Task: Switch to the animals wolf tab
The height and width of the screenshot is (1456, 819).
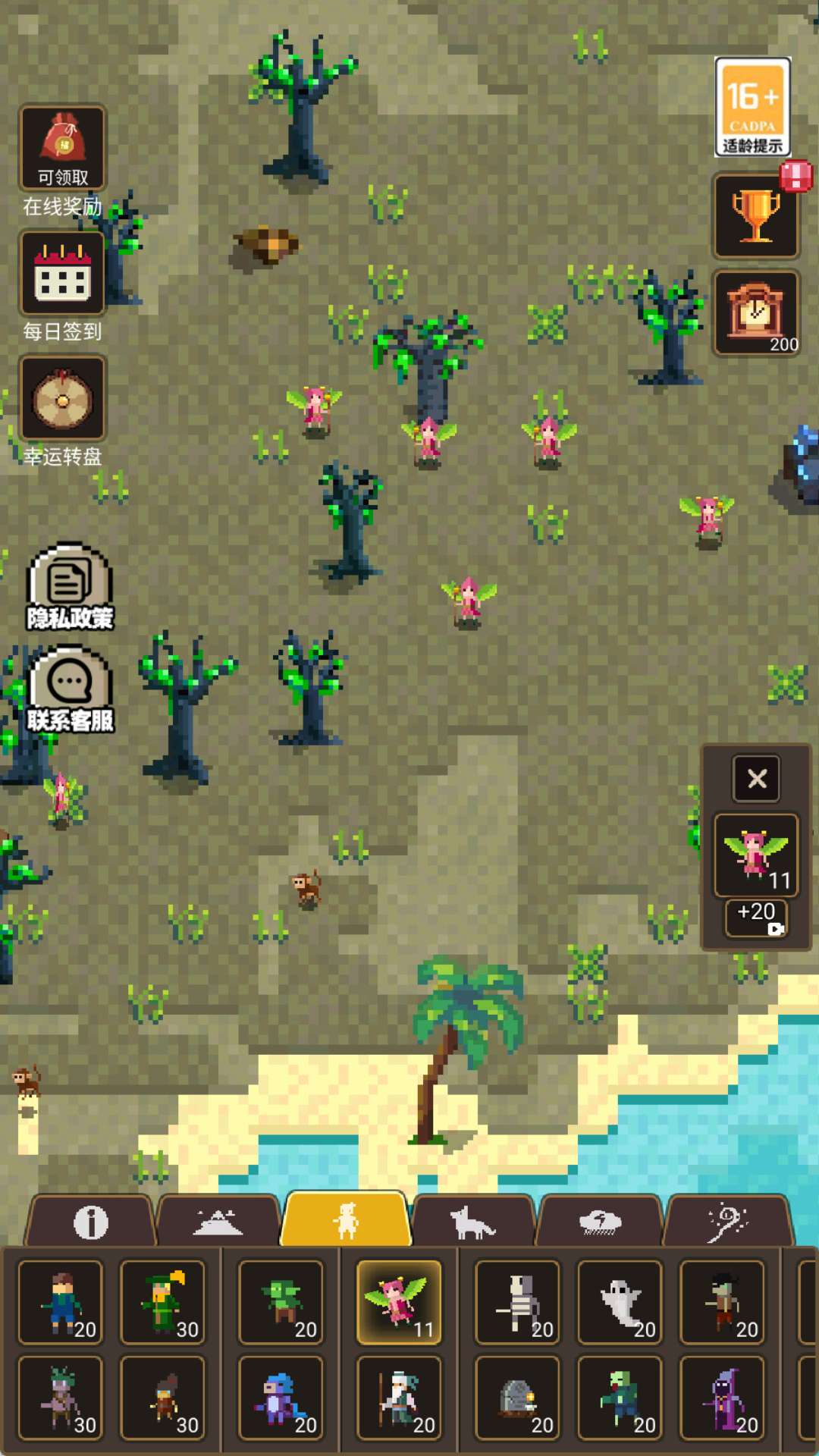Action: coord(473,1222)
